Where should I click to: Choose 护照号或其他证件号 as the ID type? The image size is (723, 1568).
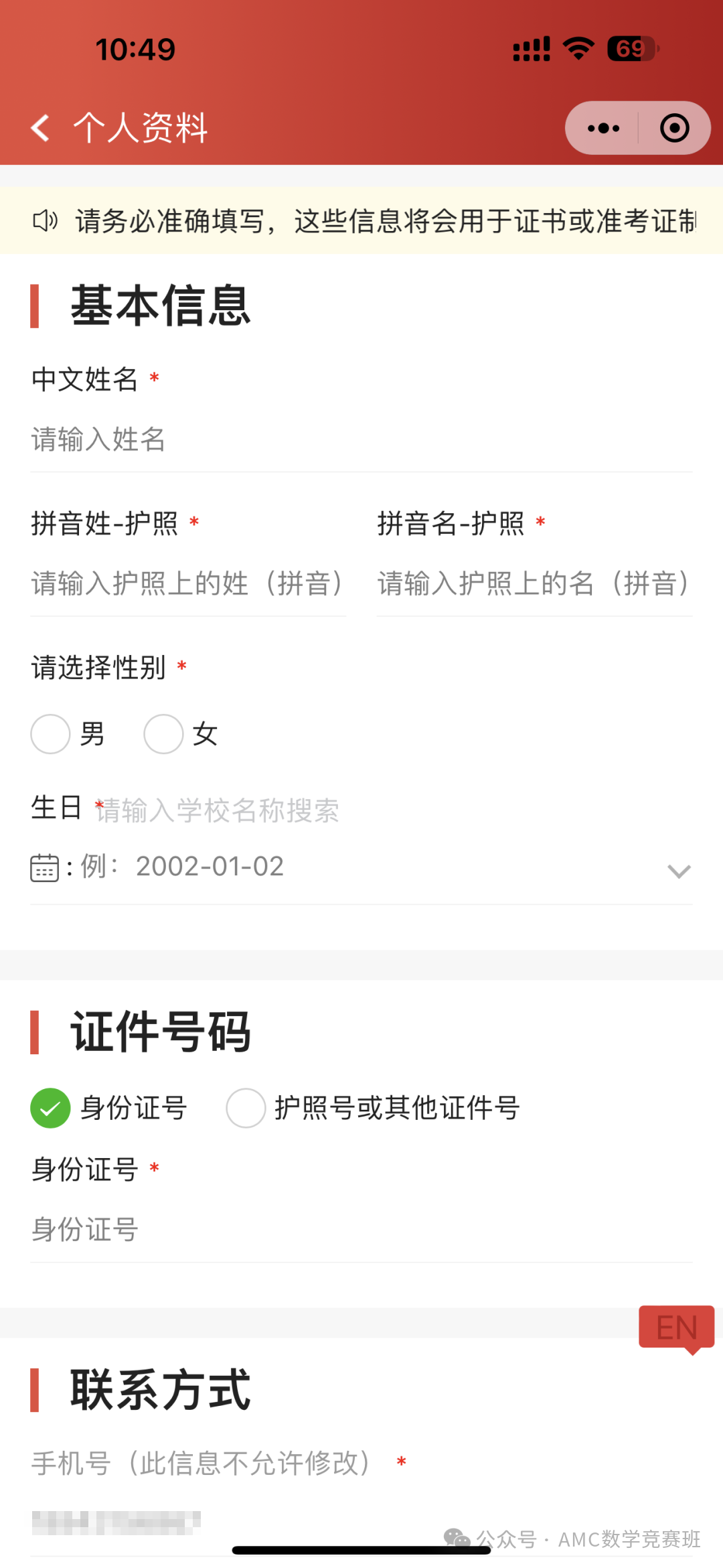(x=373, y=1108)
